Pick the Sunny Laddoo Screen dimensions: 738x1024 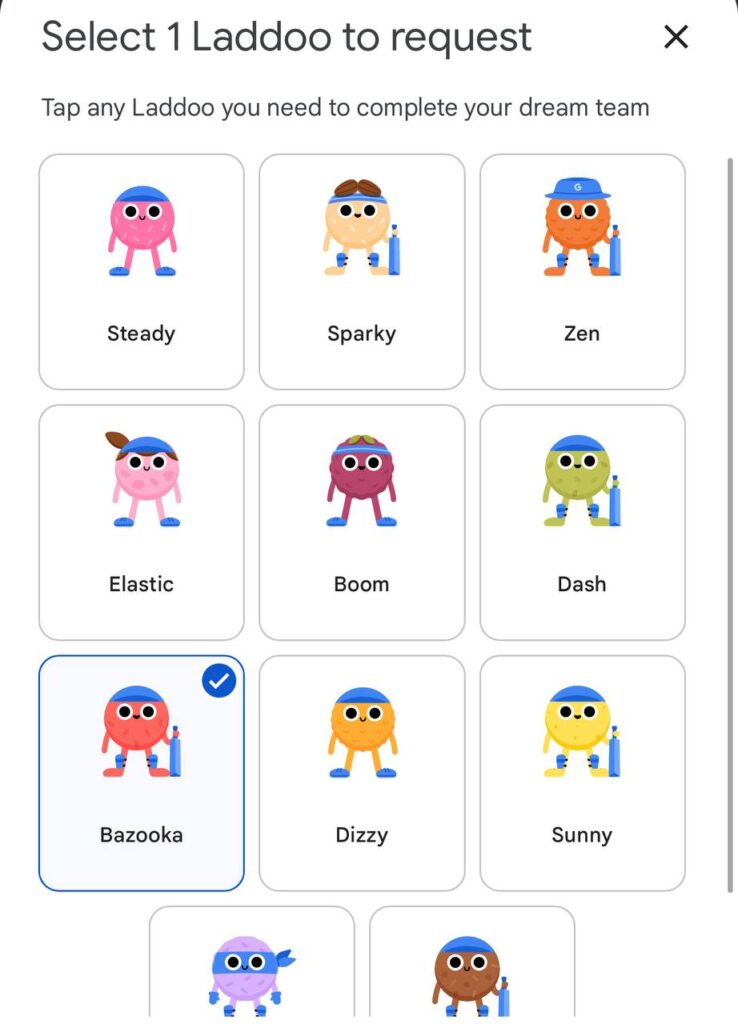(582, 772)
